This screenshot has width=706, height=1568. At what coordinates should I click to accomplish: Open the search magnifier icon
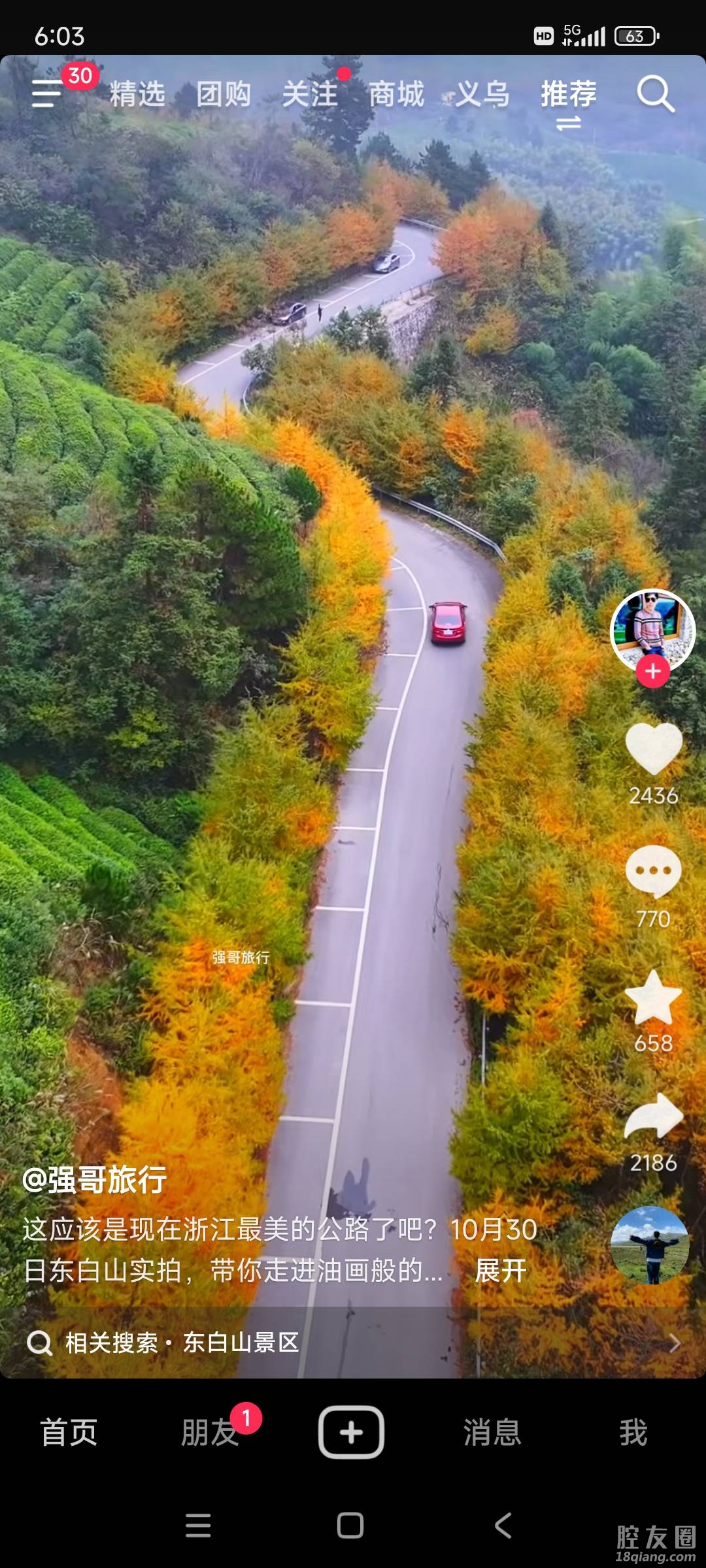pyautogui.click(x=656, y=94)
